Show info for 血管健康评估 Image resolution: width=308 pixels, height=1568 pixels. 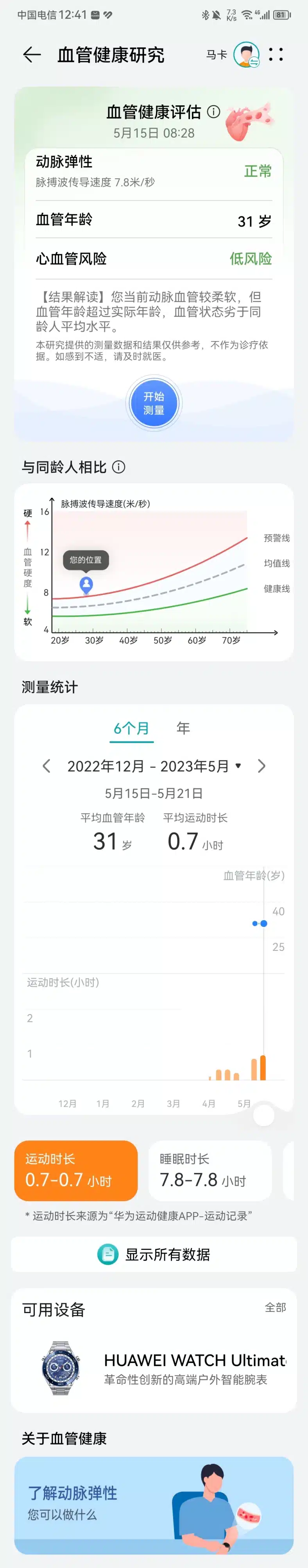coord(213,111)
